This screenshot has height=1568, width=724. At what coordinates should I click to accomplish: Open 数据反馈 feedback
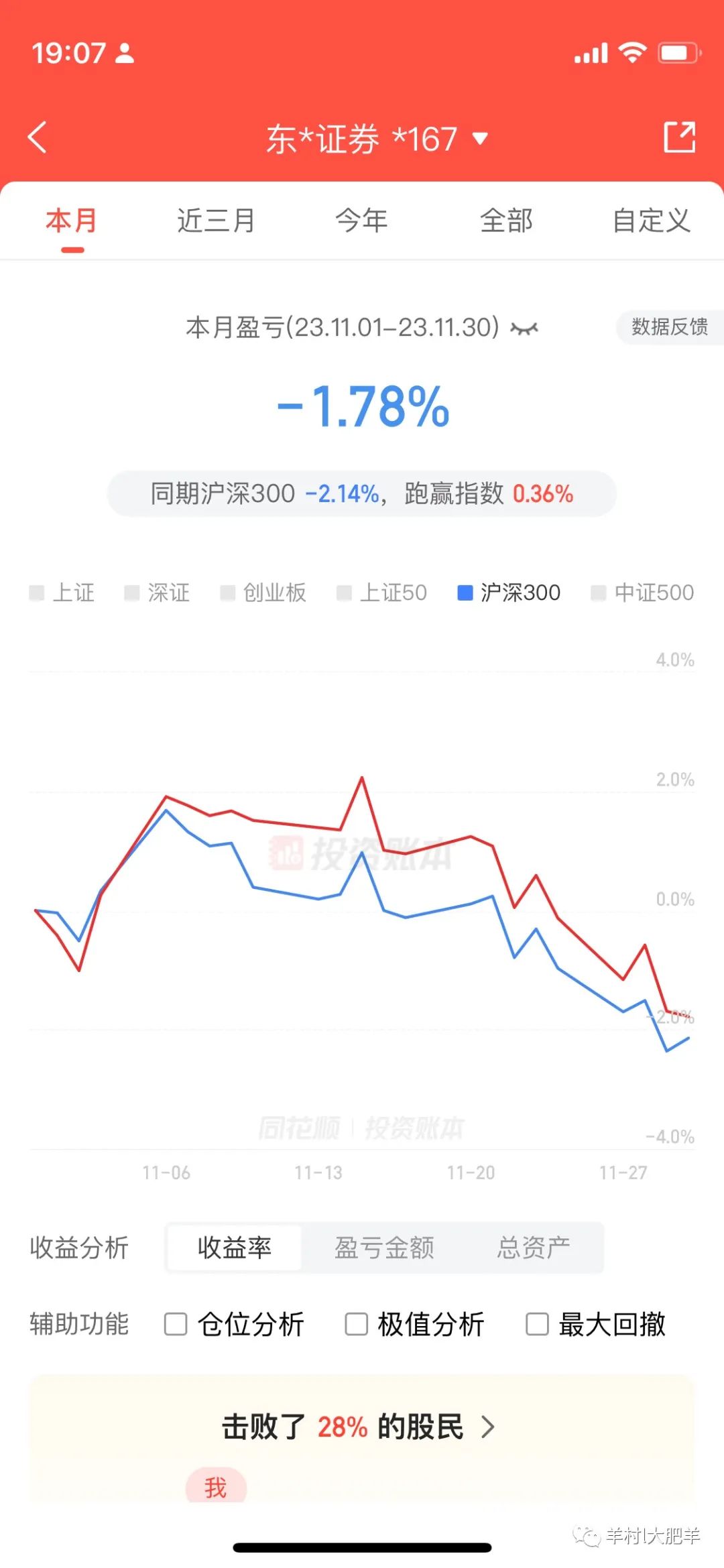669,327
